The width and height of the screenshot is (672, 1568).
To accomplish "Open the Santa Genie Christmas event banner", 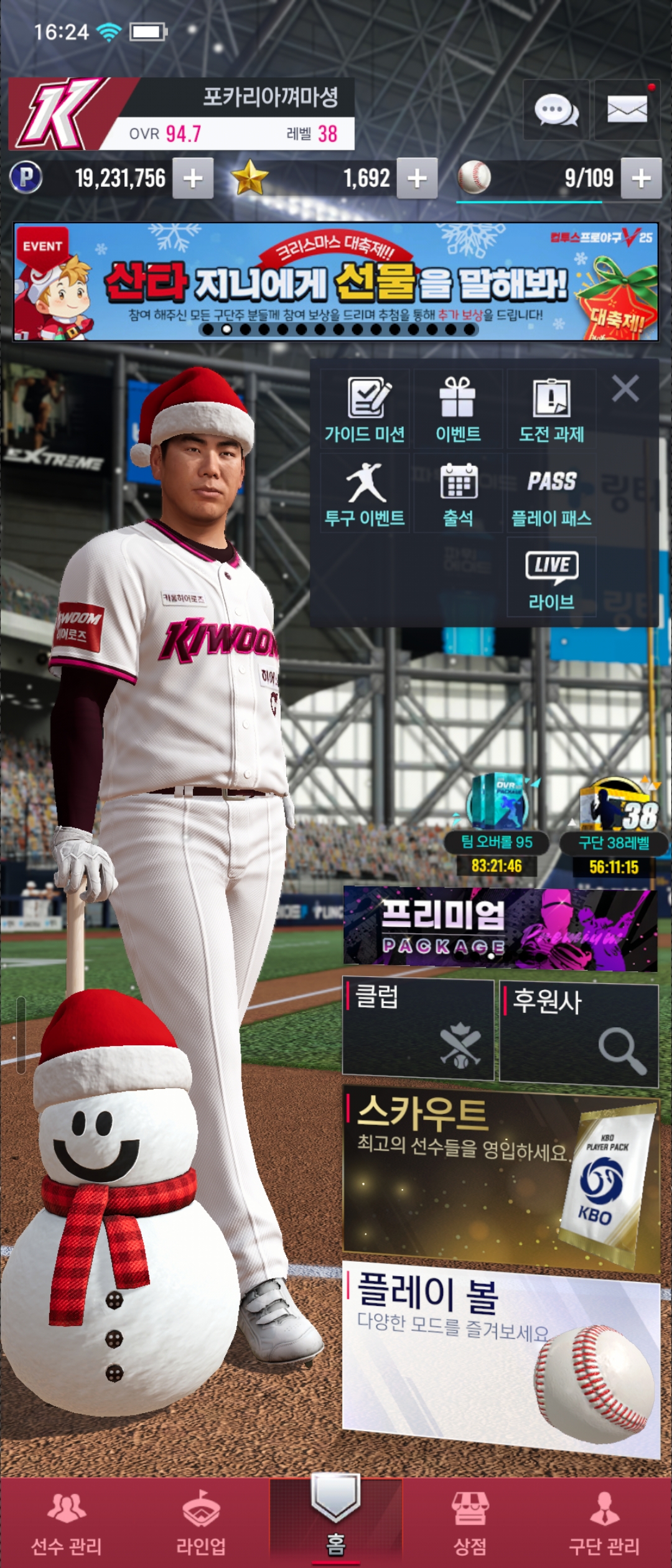I will coord(336,282).
